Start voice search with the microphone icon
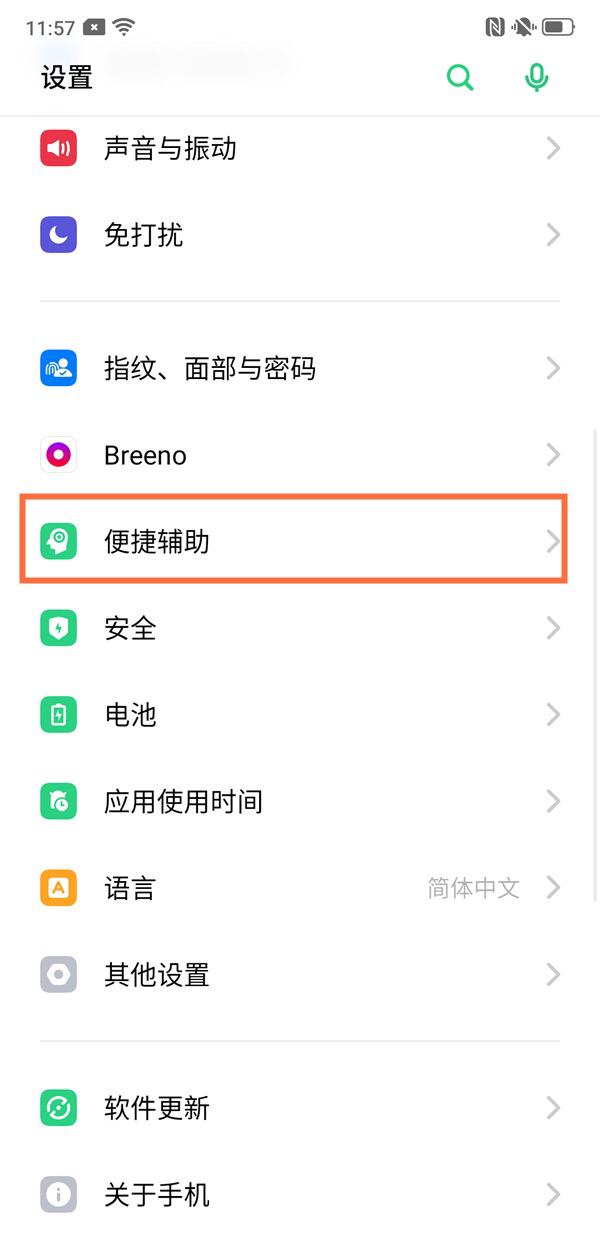Viewport: 600px width, 1257px height. click(537, 77)
